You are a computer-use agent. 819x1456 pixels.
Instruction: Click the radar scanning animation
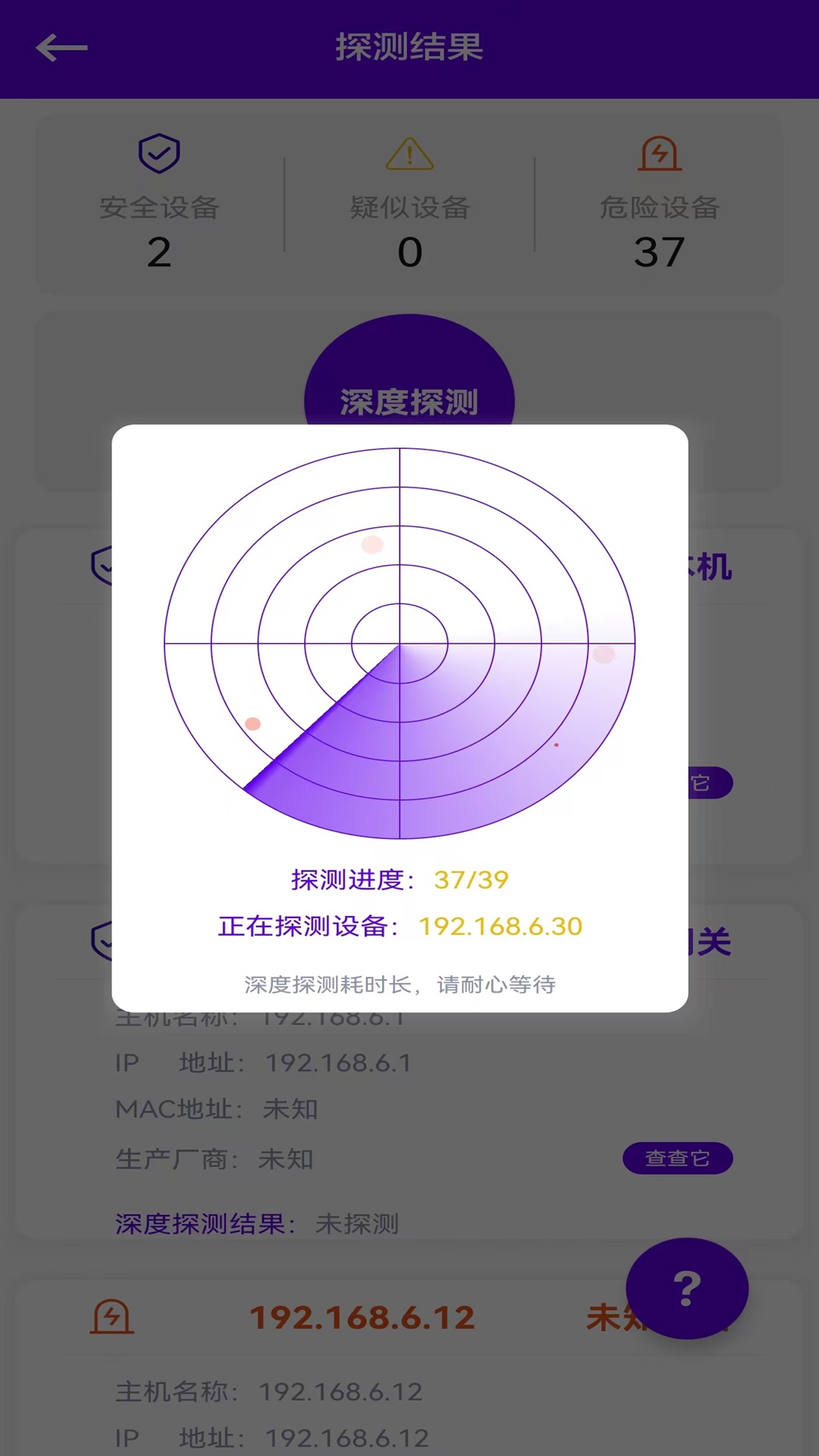pyautogui.click(x=399, y=642)
